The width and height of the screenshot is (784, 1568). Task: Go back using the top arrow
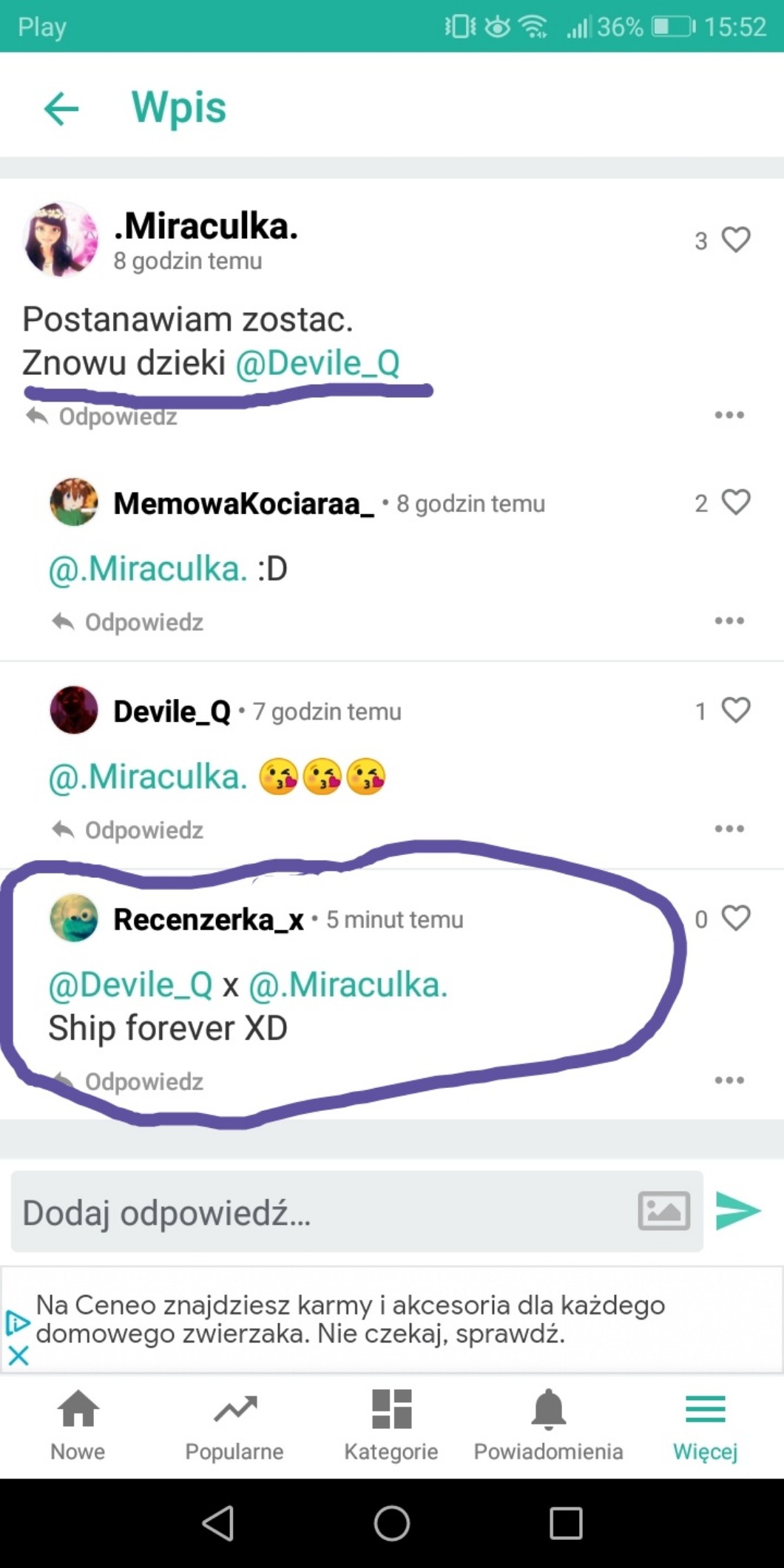click(61, 109)
